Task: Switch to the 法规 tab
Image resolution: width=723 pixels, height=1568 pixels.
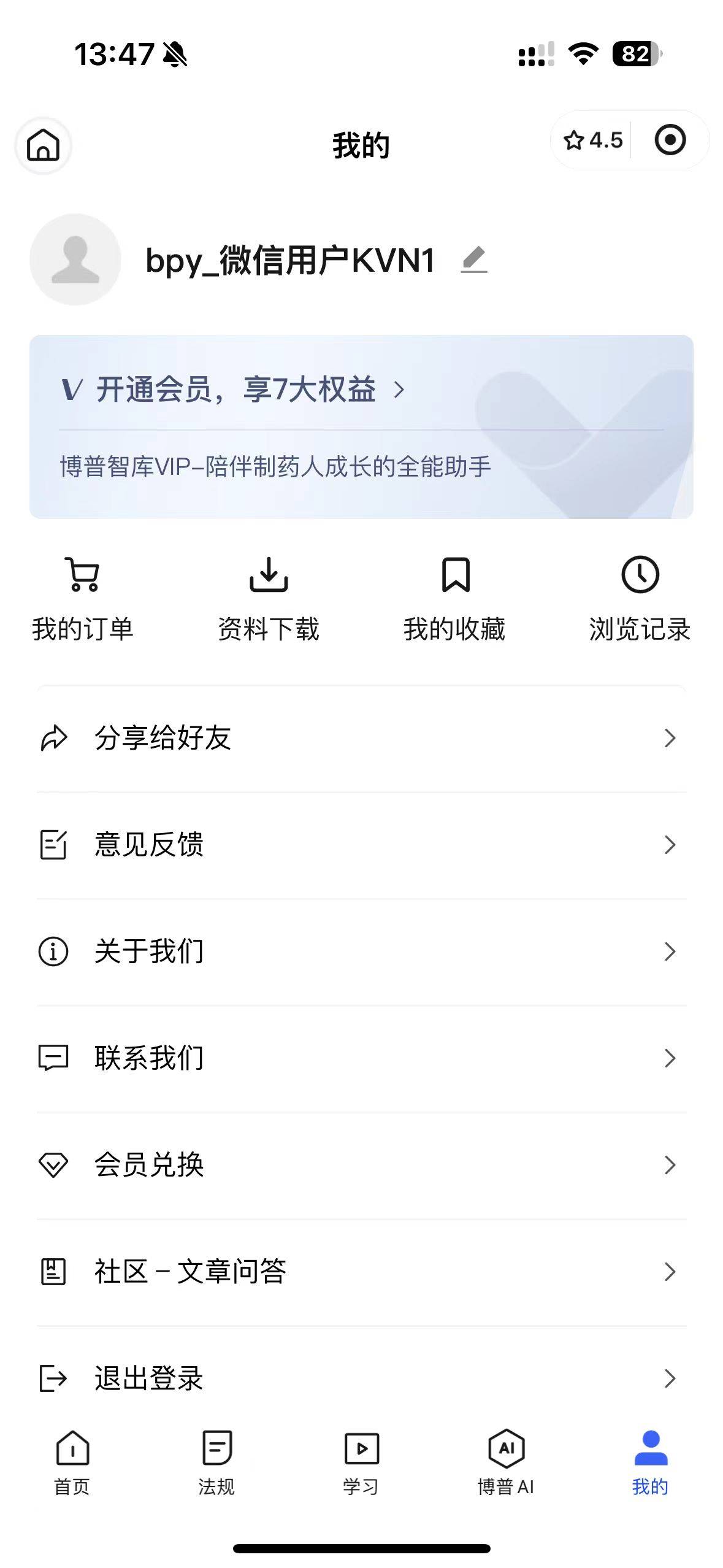Action: pyautogui.click(x=216, y=1462)
